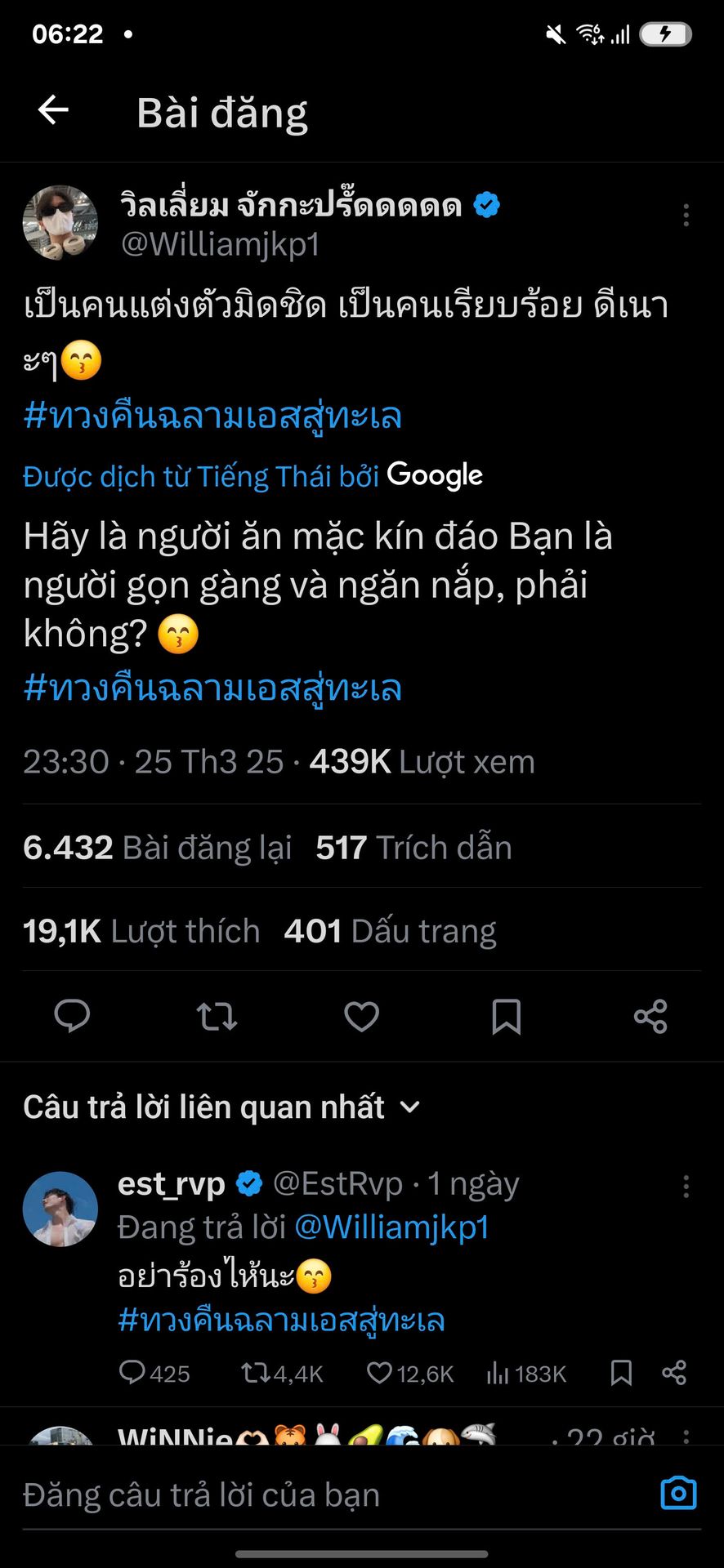The width and height of the screenshot is (724, 1568).
Task: View the 6.432 Bài đăng lại list
Action: click(x=157, y=848)
